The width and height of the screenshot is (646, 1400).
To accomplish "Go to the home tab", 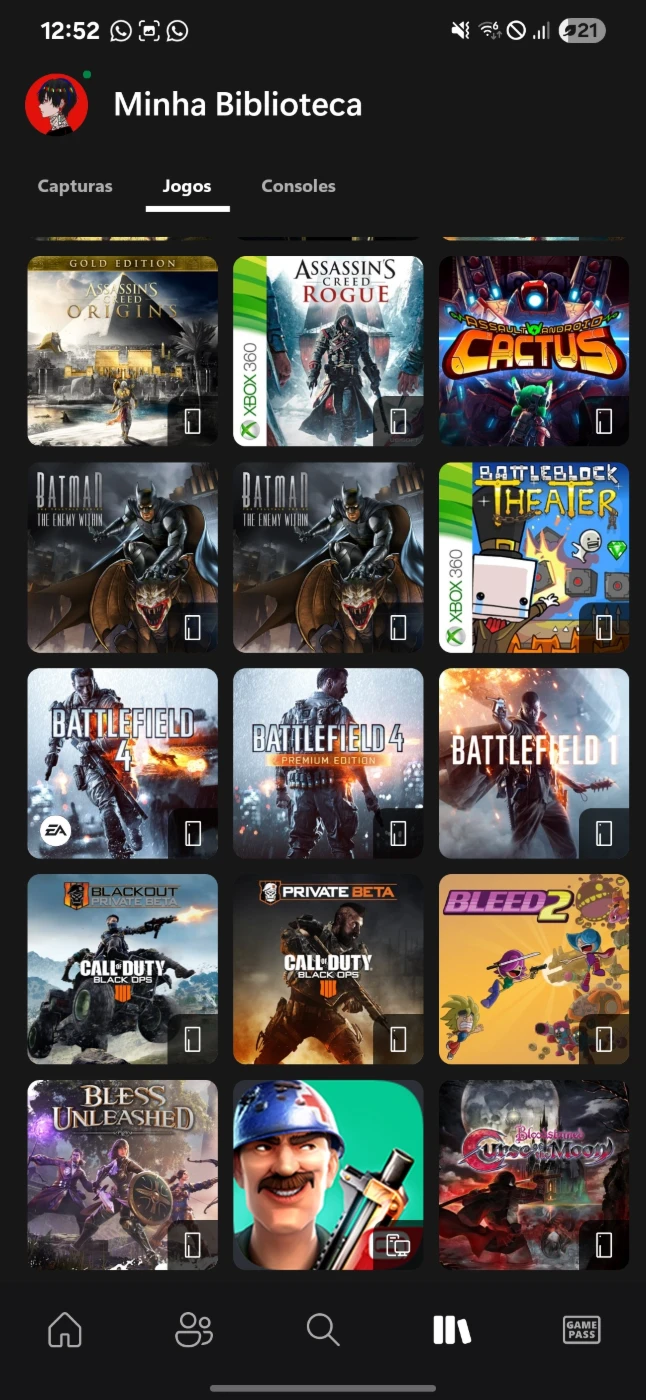I will pos(65,1330).
